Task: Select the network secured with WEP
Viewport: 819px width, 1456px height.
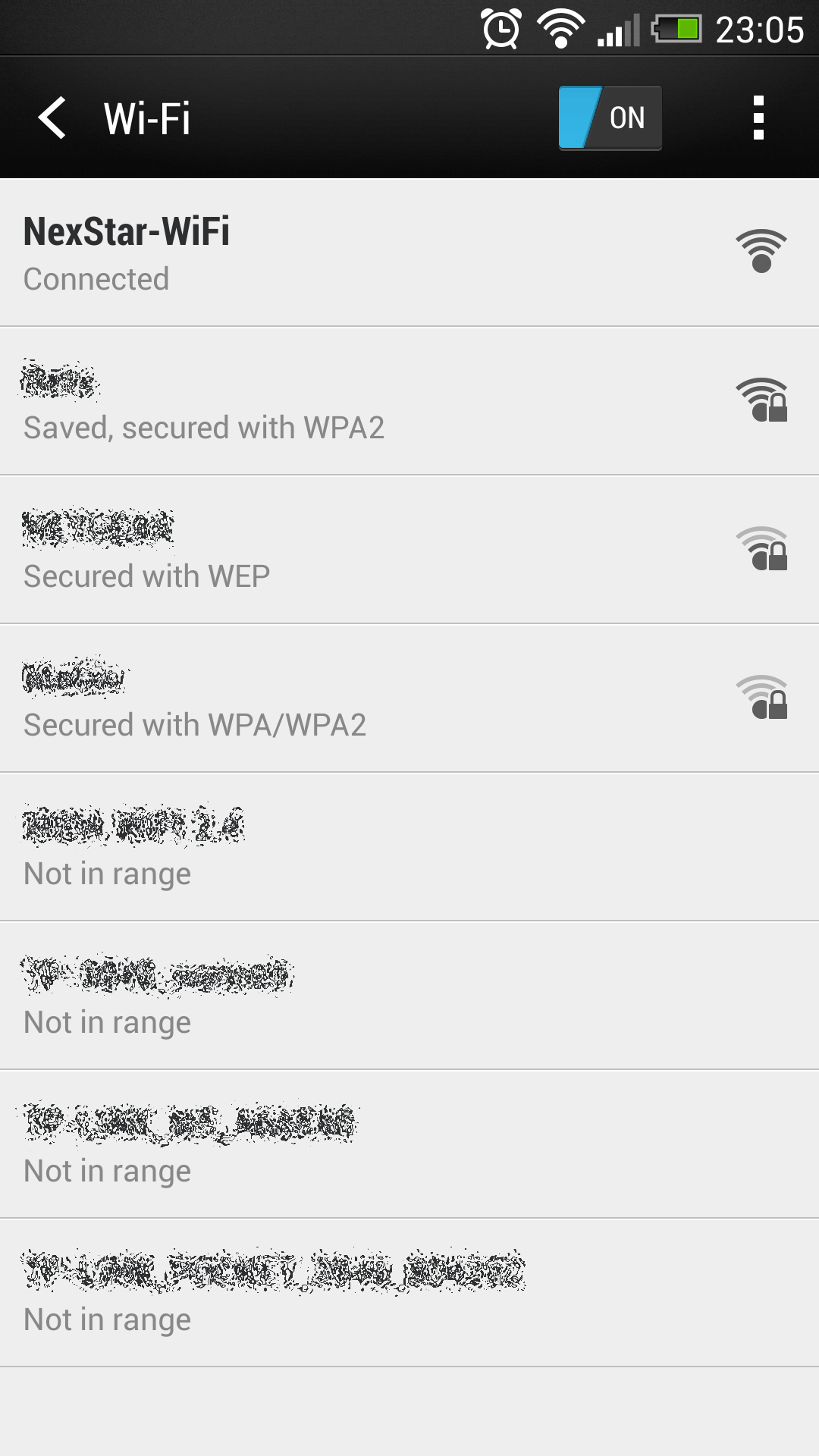Action: click(x=409, y=551)
